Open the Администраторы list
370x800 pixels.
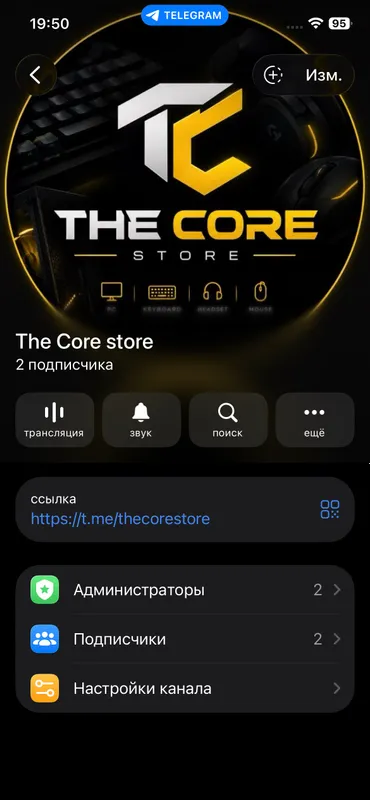(185, 590)
